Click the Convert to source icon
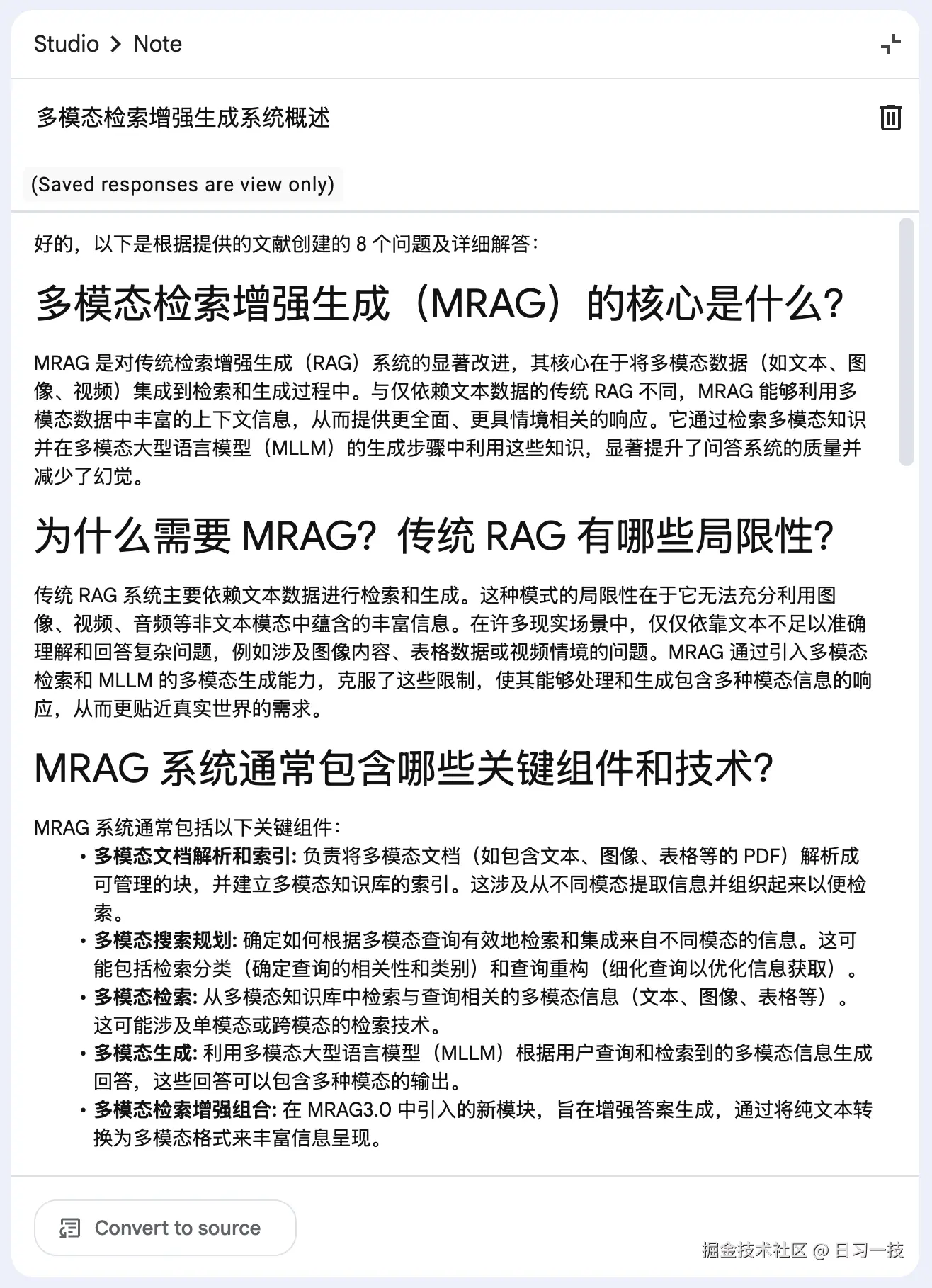 coord(69,1228)
